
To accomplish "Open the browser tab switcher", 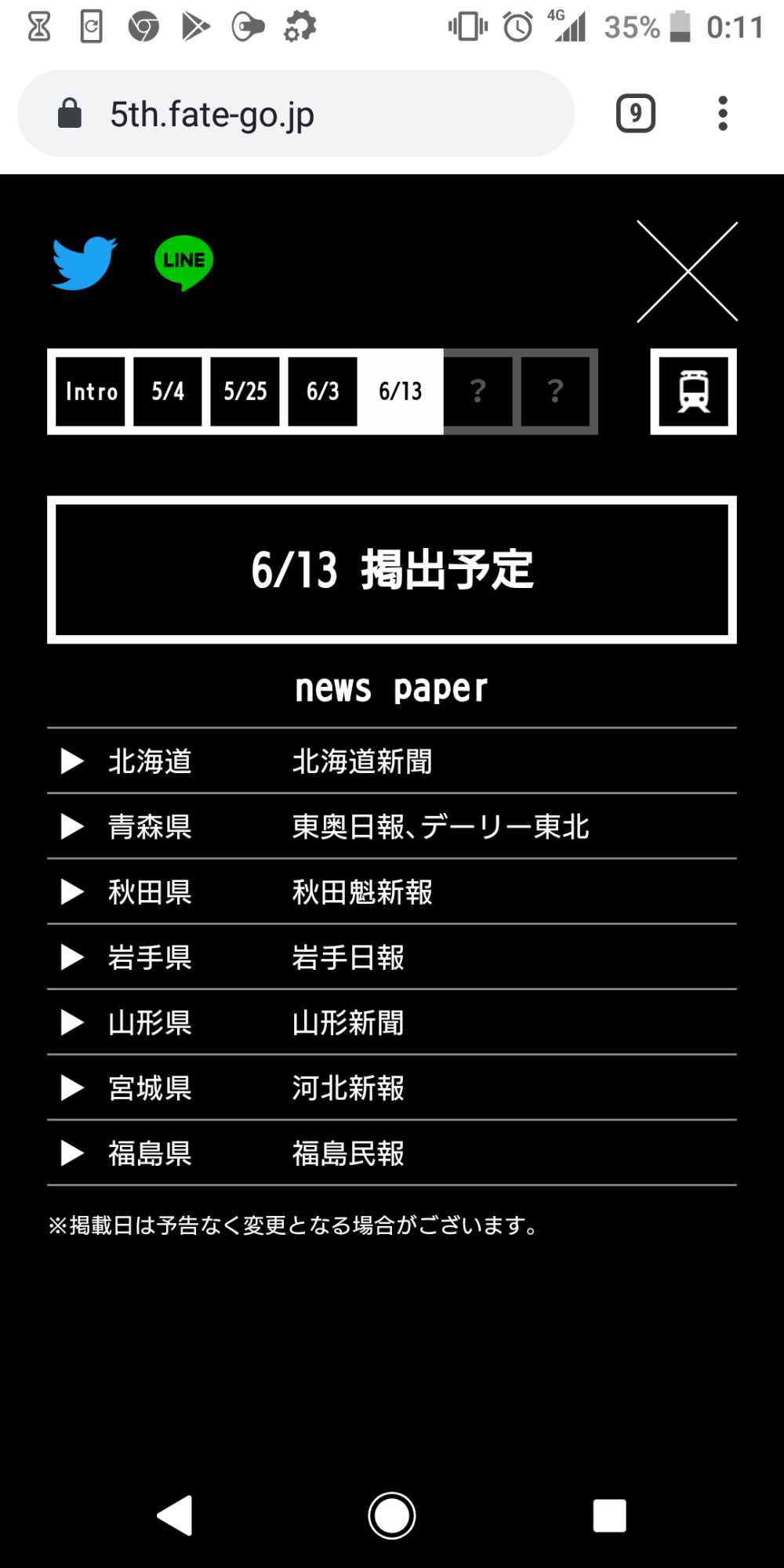I will point(635,114).
